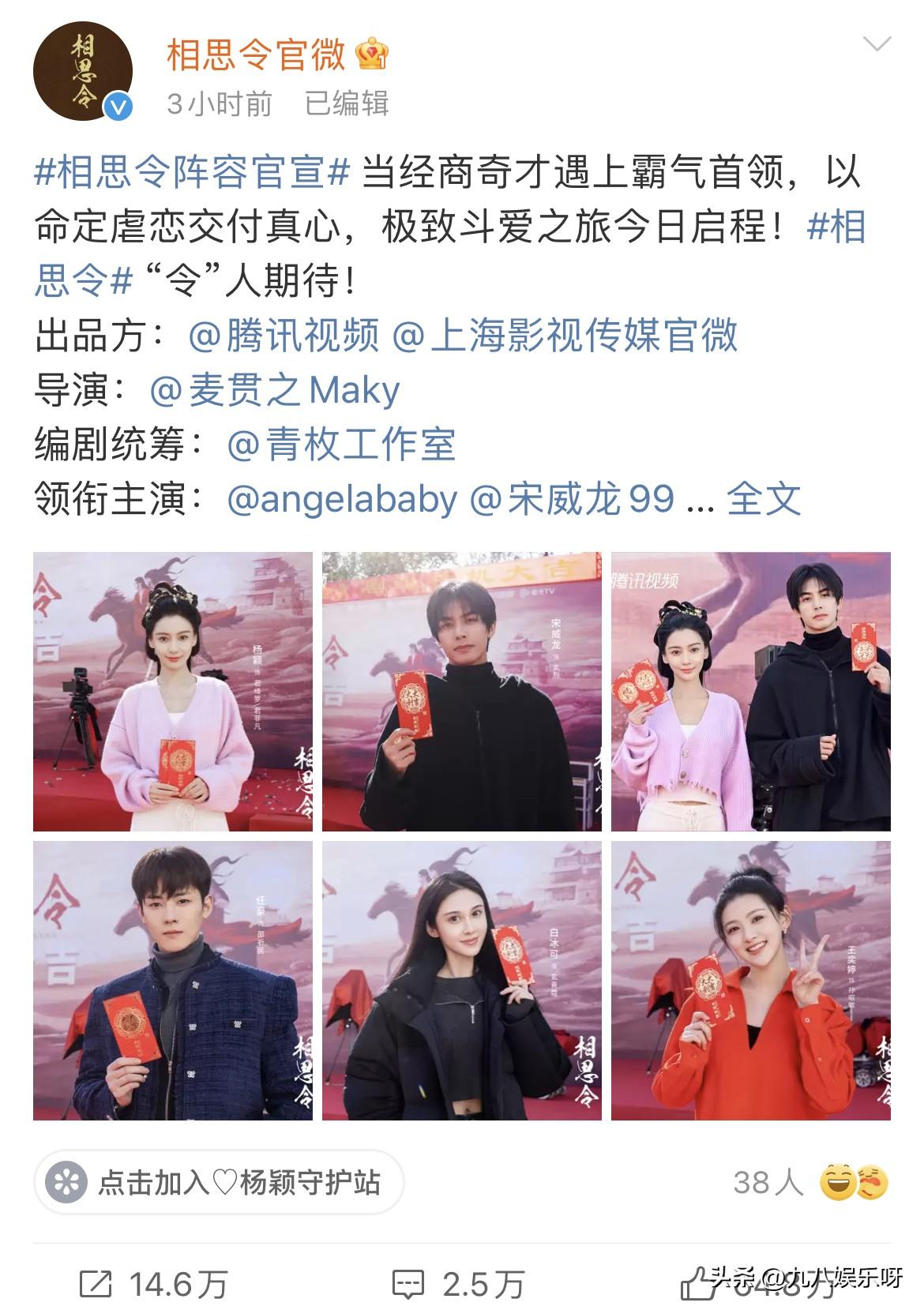View the photo of the woman in the pink cardigan

pyautogui.click(x=172, y=691)
